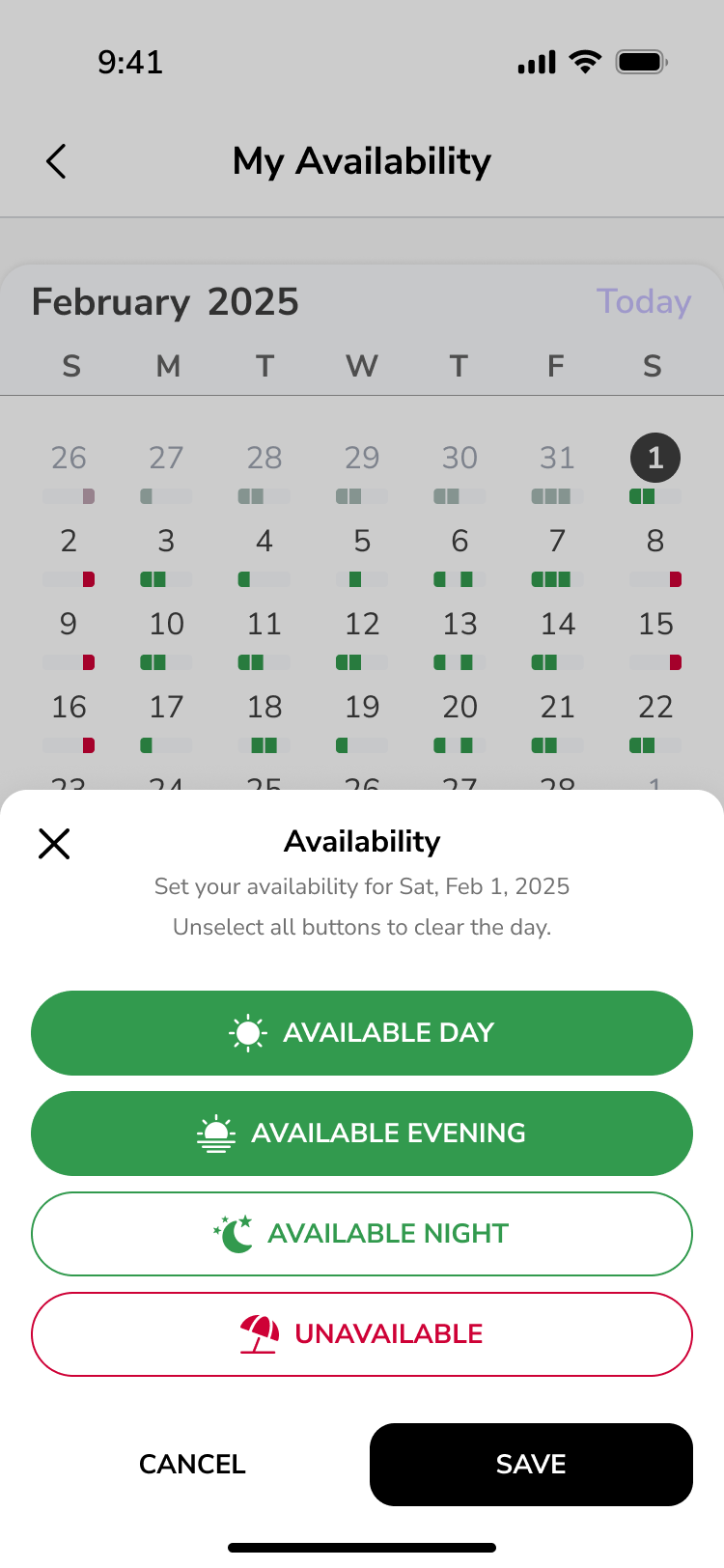
Task: Toggle off Available Evening for Feb 1
Action: (x=362, y=1134)
